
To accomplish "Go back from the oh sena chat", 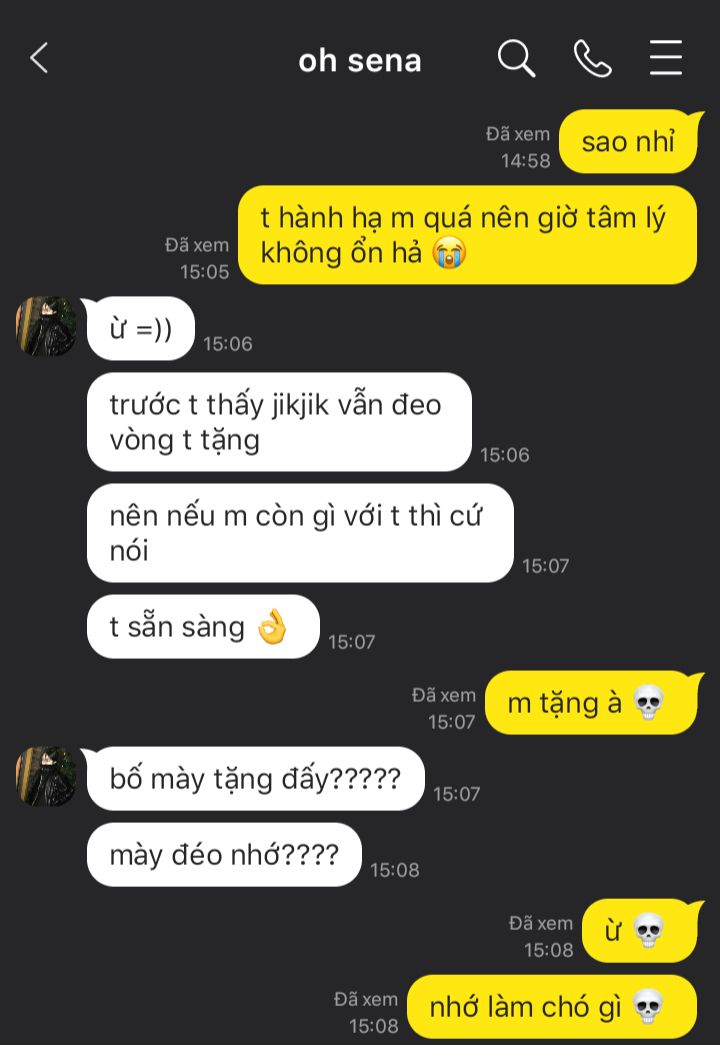I will coord(39,59).
